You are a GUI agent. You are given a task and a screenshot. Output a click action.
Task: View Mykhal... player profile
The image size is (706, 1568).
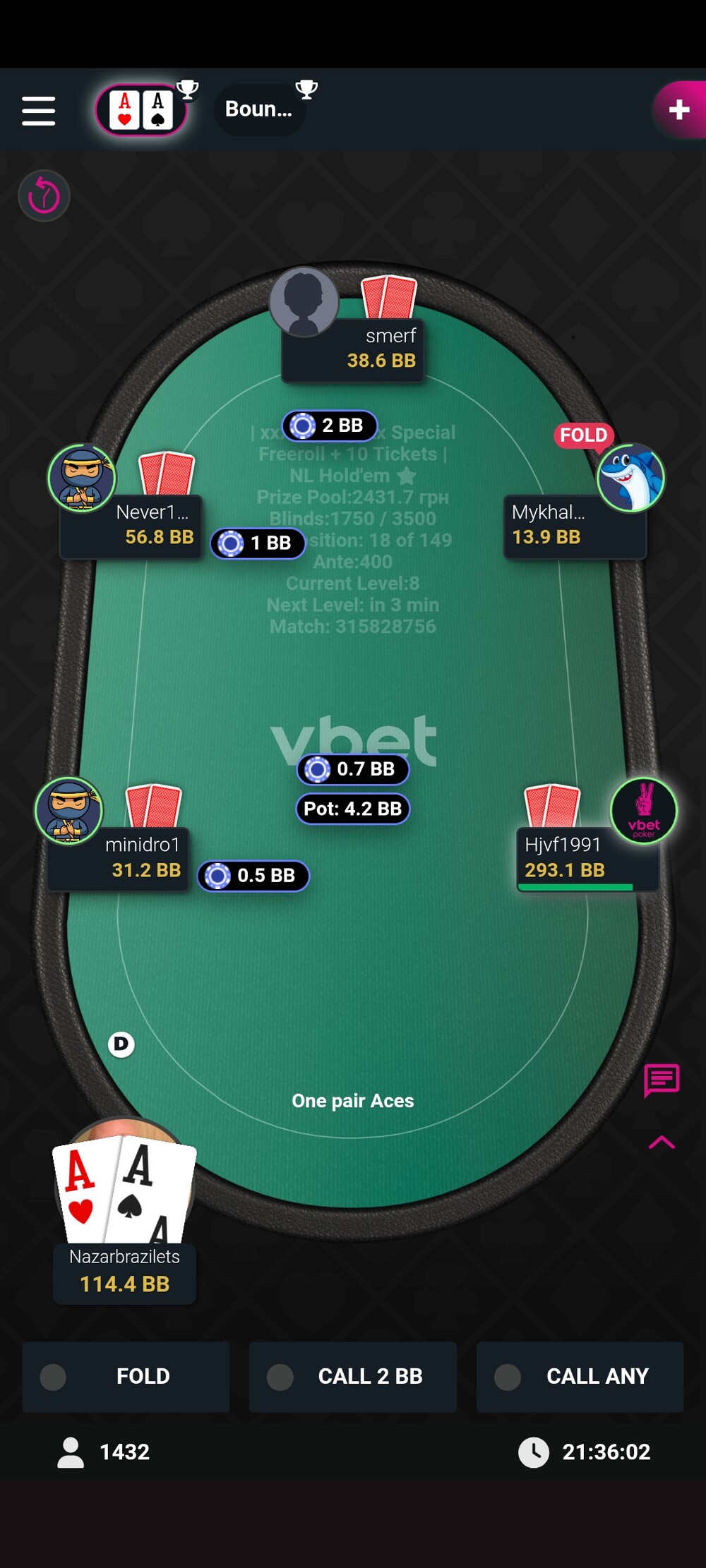[630, 478]
